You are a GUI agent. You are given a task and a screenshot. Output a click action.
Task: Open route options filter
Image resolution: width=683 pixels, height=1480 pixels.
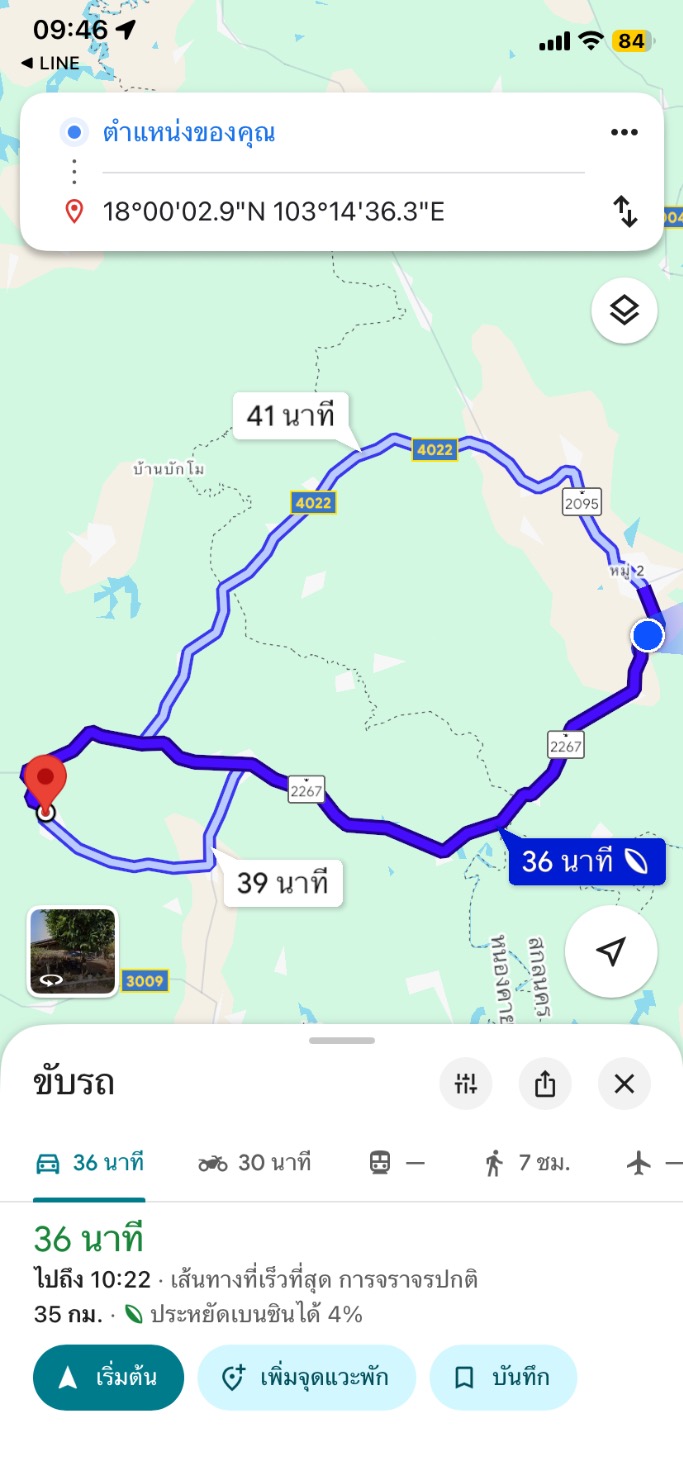coord(466,1084)
